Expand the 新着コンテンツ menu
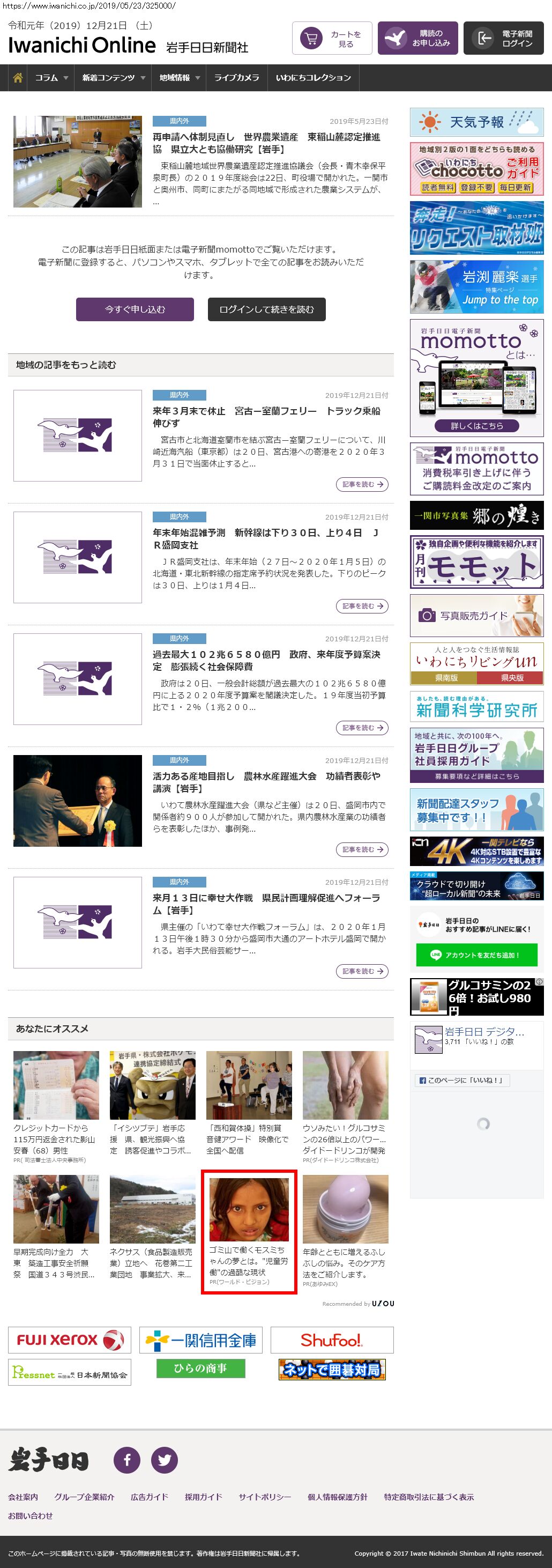 (x=113, y=78)
